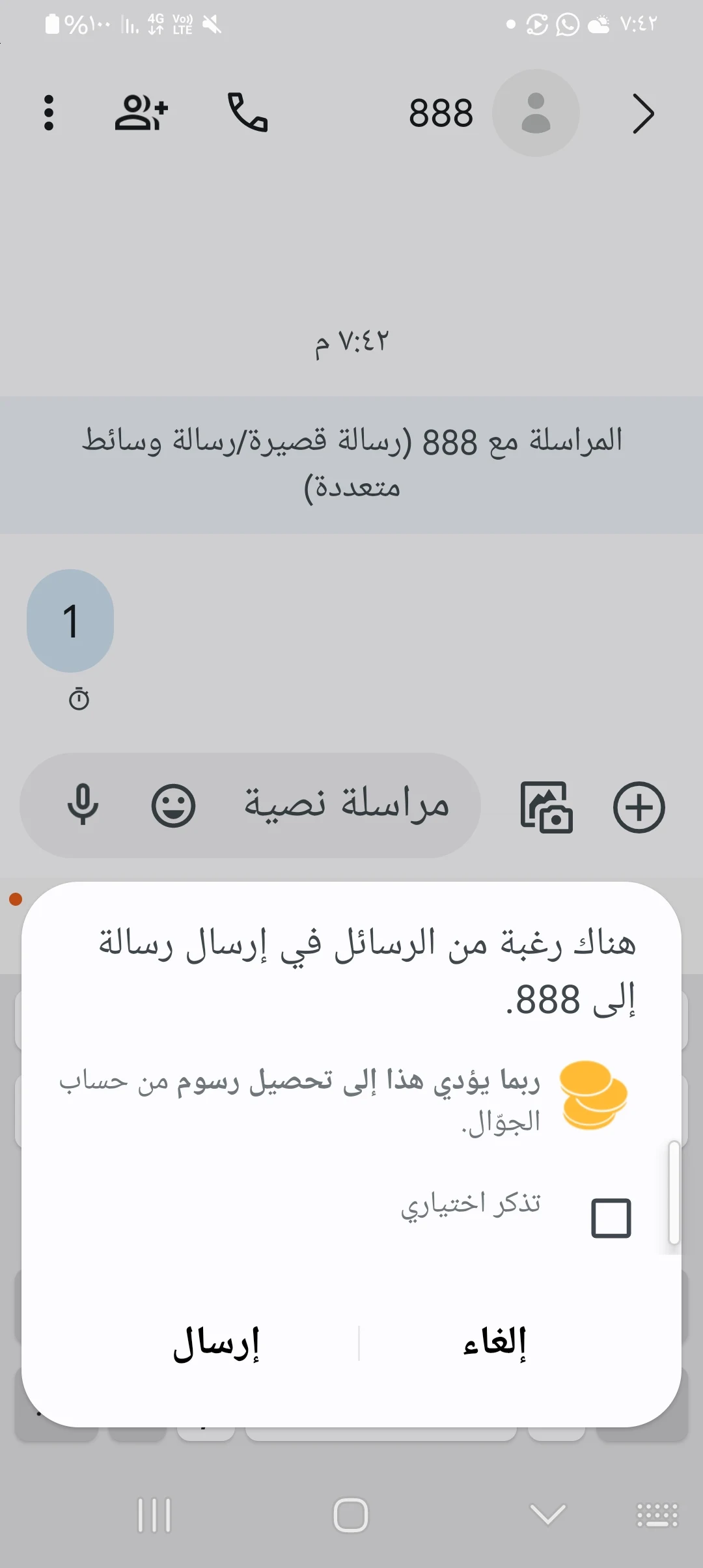Open the plus attachments menu
Image resolution: width=703 pixels, height=1568 pixels.
click(639, 807)
